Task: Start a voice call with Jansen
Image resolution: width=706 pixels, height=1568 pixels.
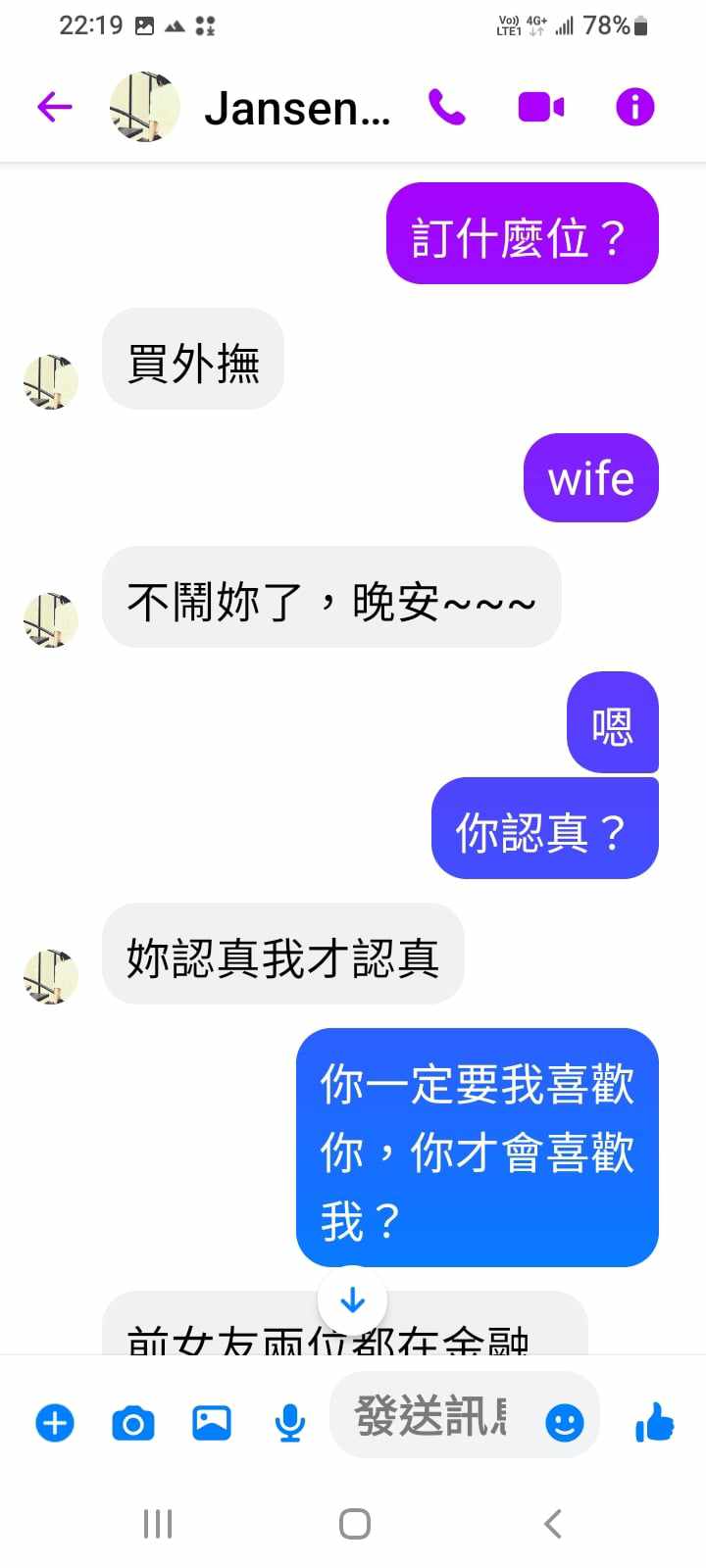Action: click(x=446, y=107)
